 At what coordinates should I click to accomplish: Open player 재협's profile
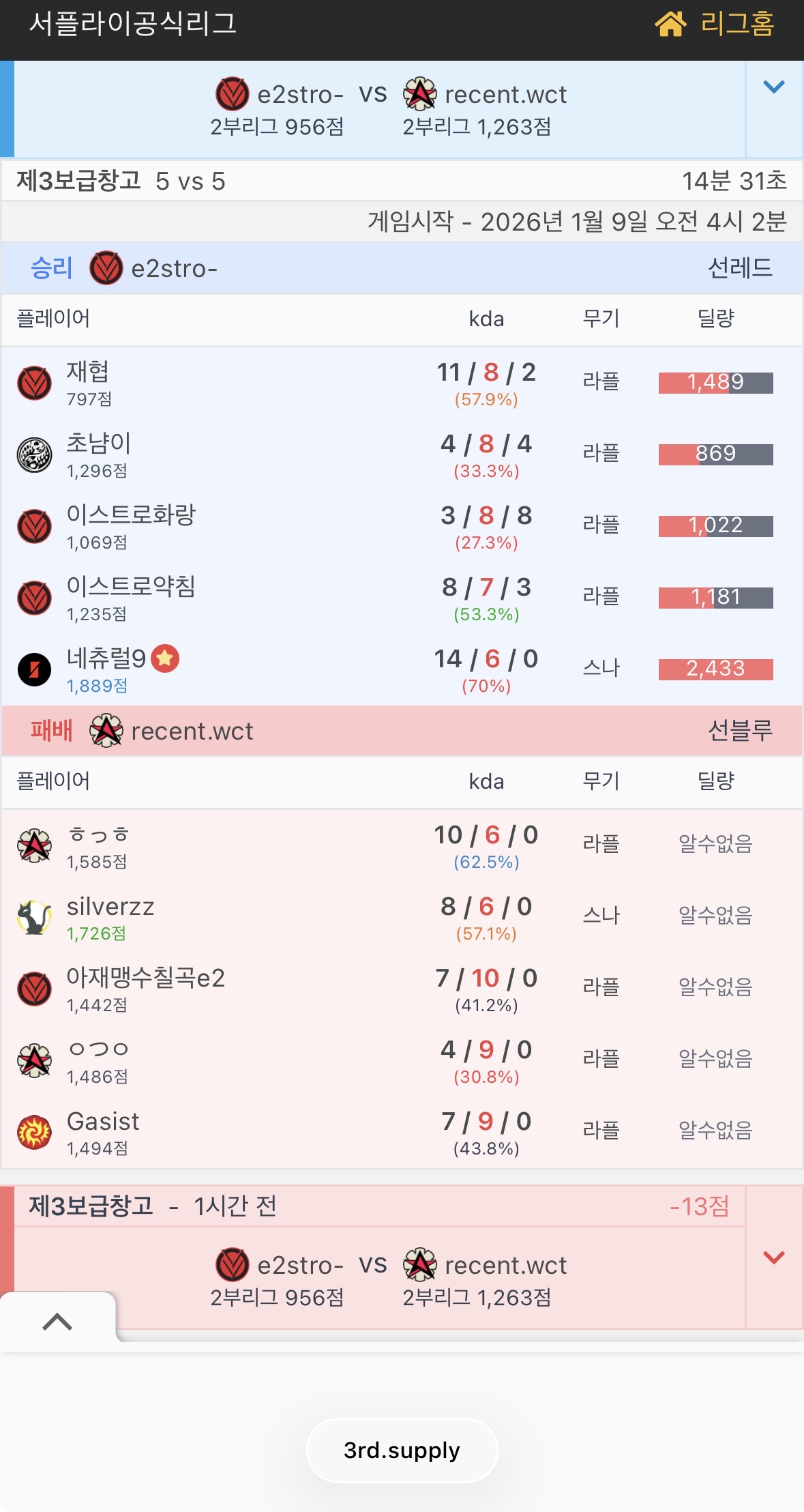click(x=88, y=373)
